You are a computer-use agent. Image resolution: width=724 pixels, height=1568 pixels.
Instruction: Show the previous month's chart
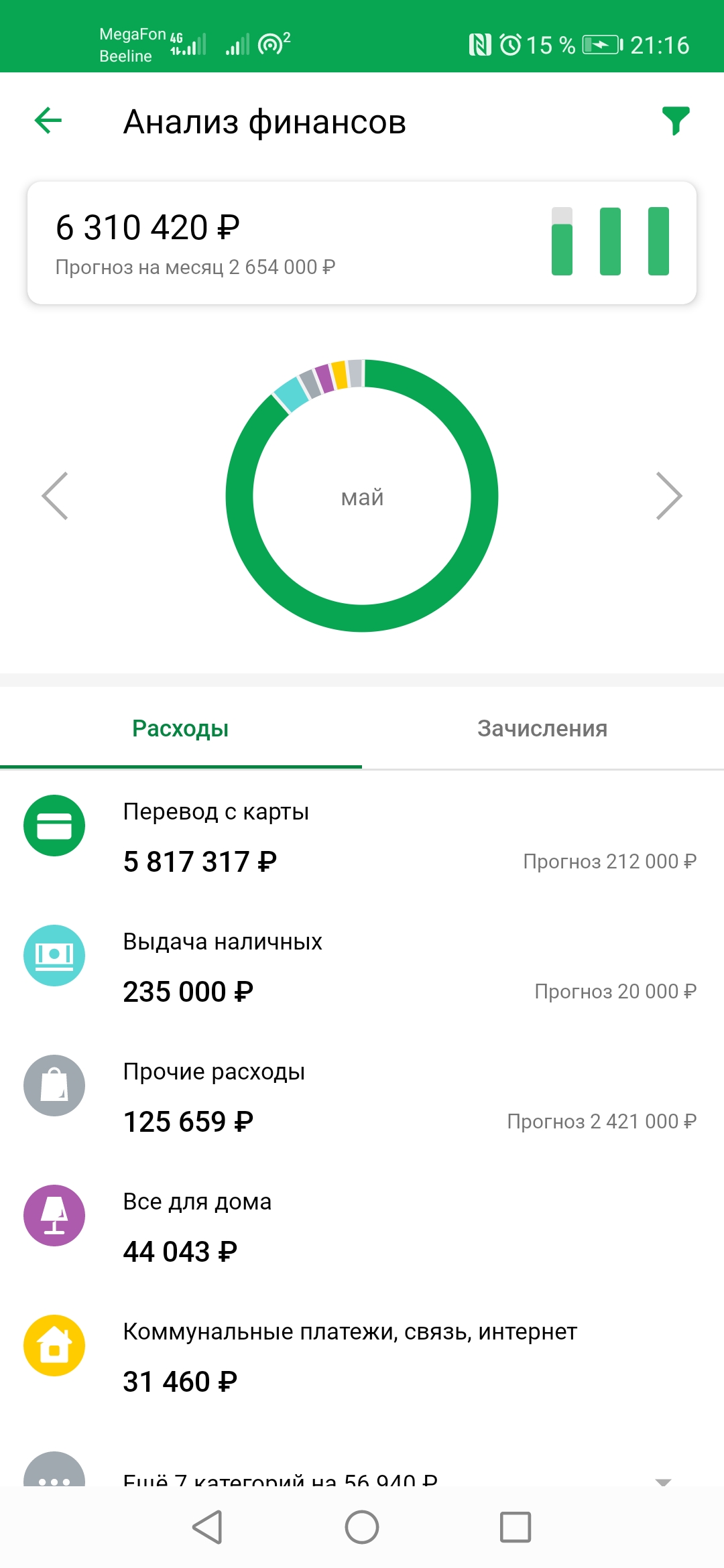pyautogui.click(x=55, y=496)
